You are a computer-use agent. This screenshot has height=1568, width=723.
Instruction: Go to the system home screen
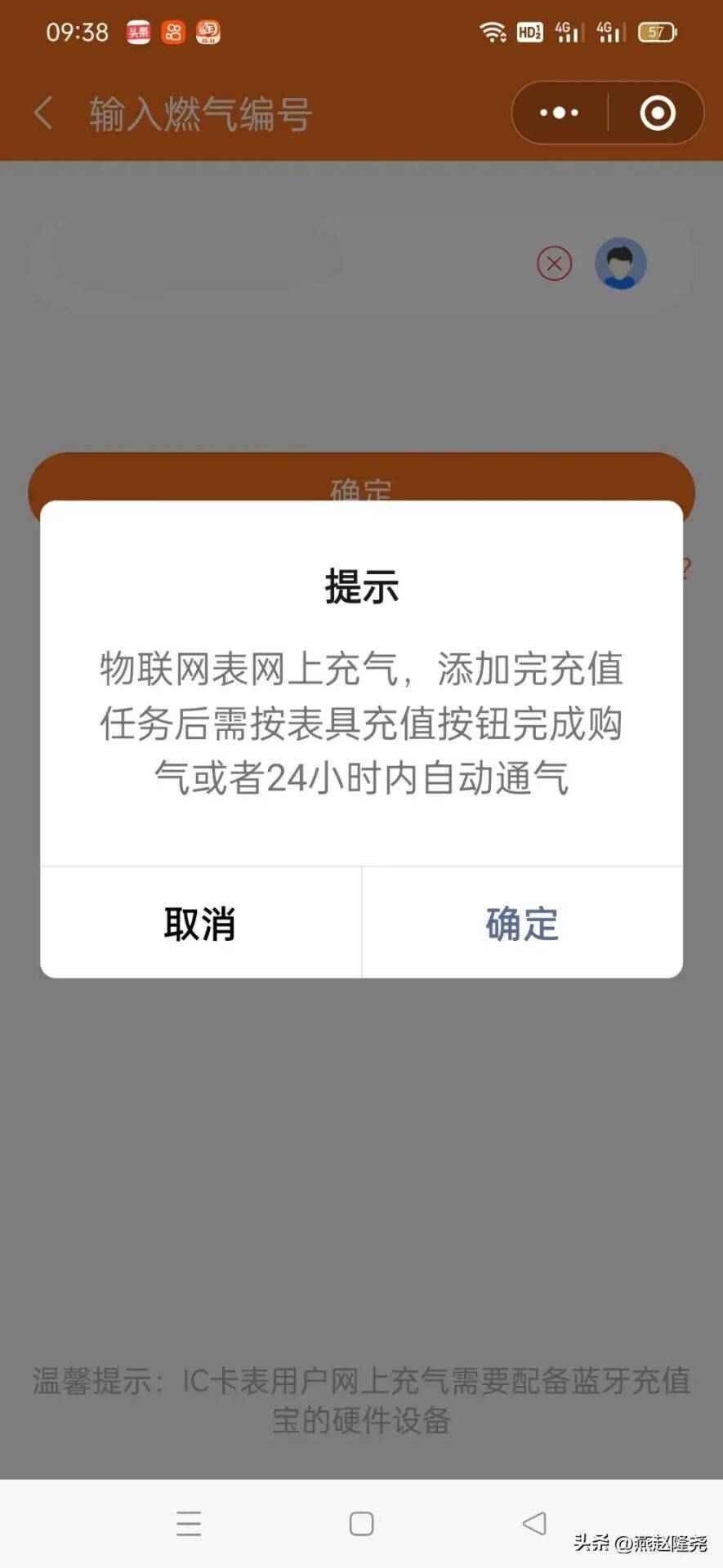tap(361, 1523)
